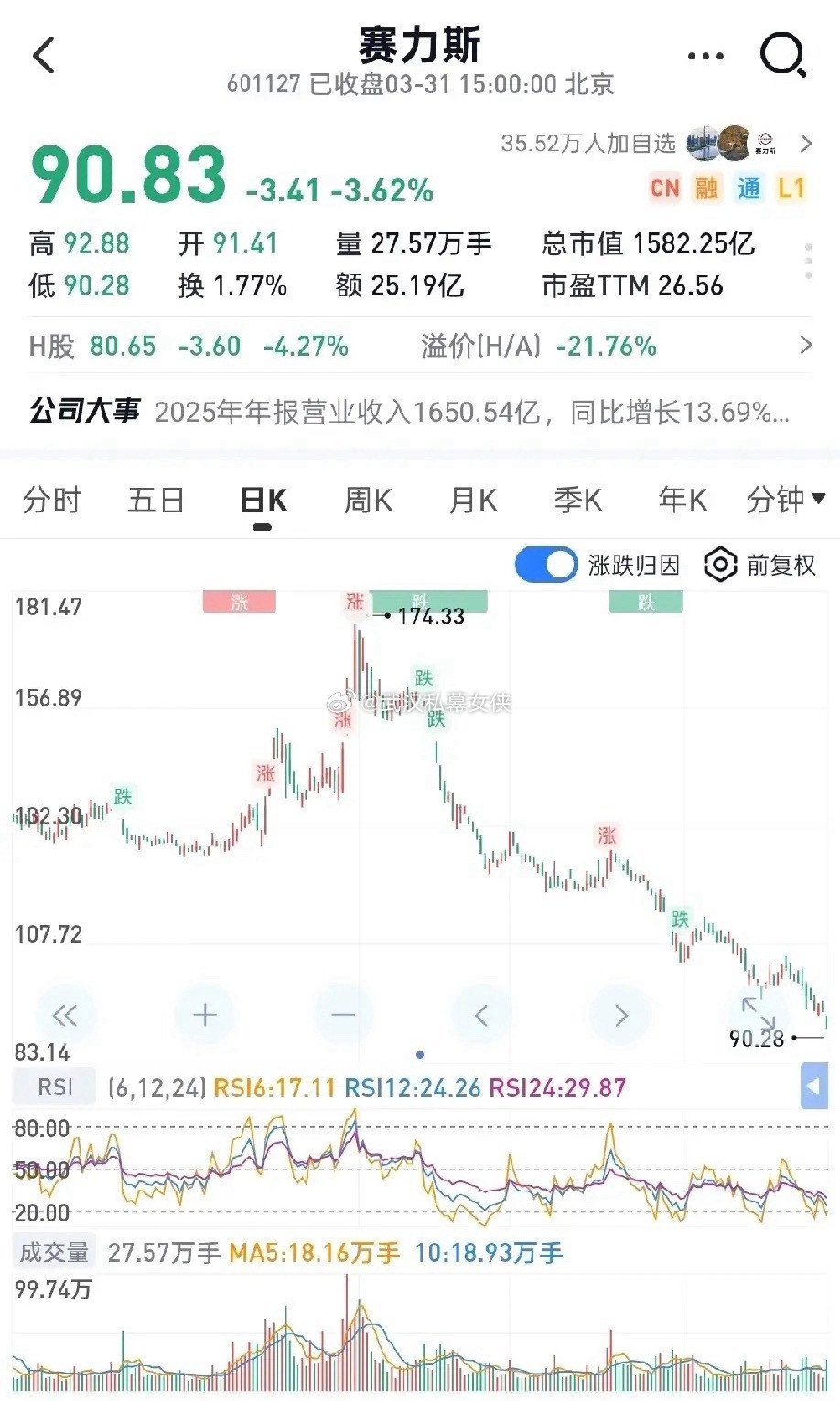The image size is (840, 1401).
Task: Zoom in the chart with plus icon
Action: click(x=205, y=1014)
